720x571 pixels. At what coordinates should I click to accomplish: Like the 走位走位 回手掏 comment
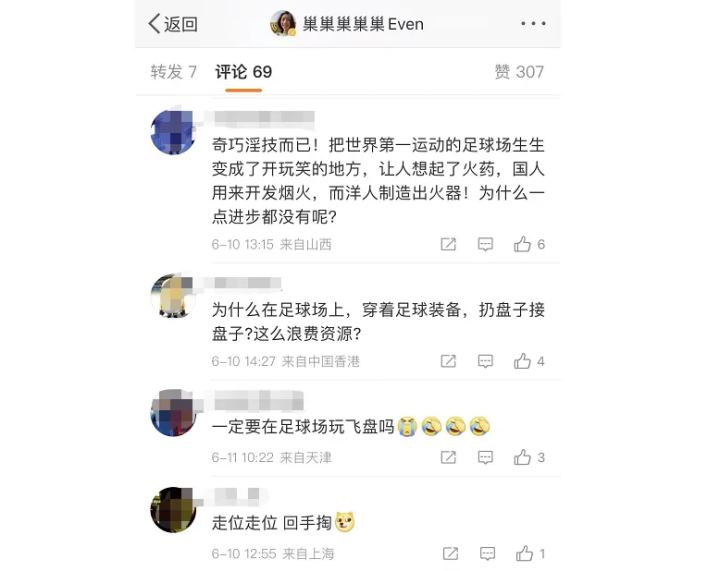click(522, 553)
